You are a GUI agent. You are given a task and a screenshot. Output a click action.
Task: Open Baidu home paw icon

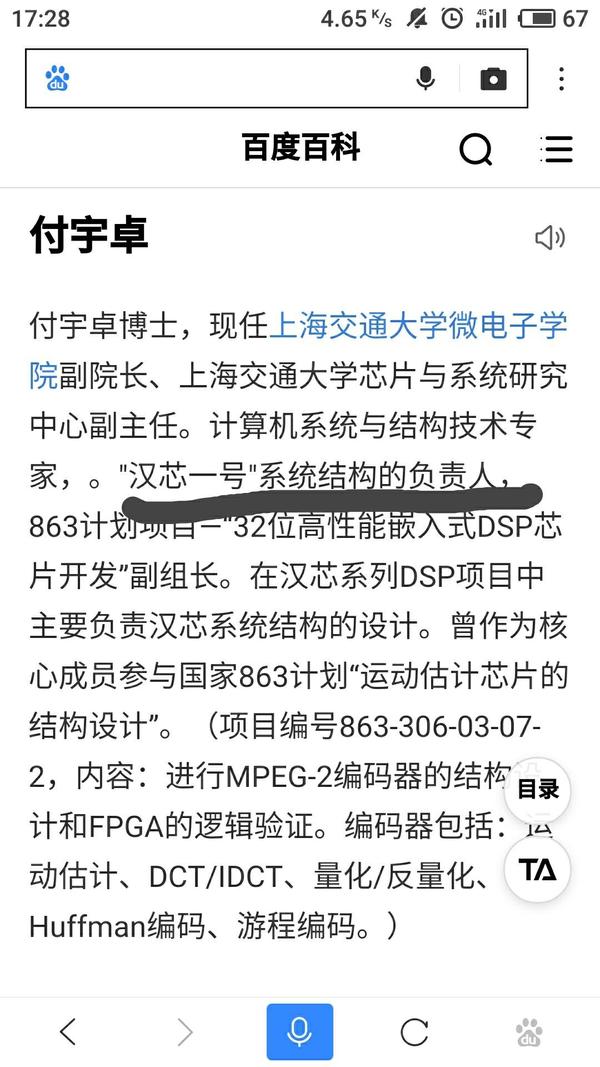[x=528, y=1031]
